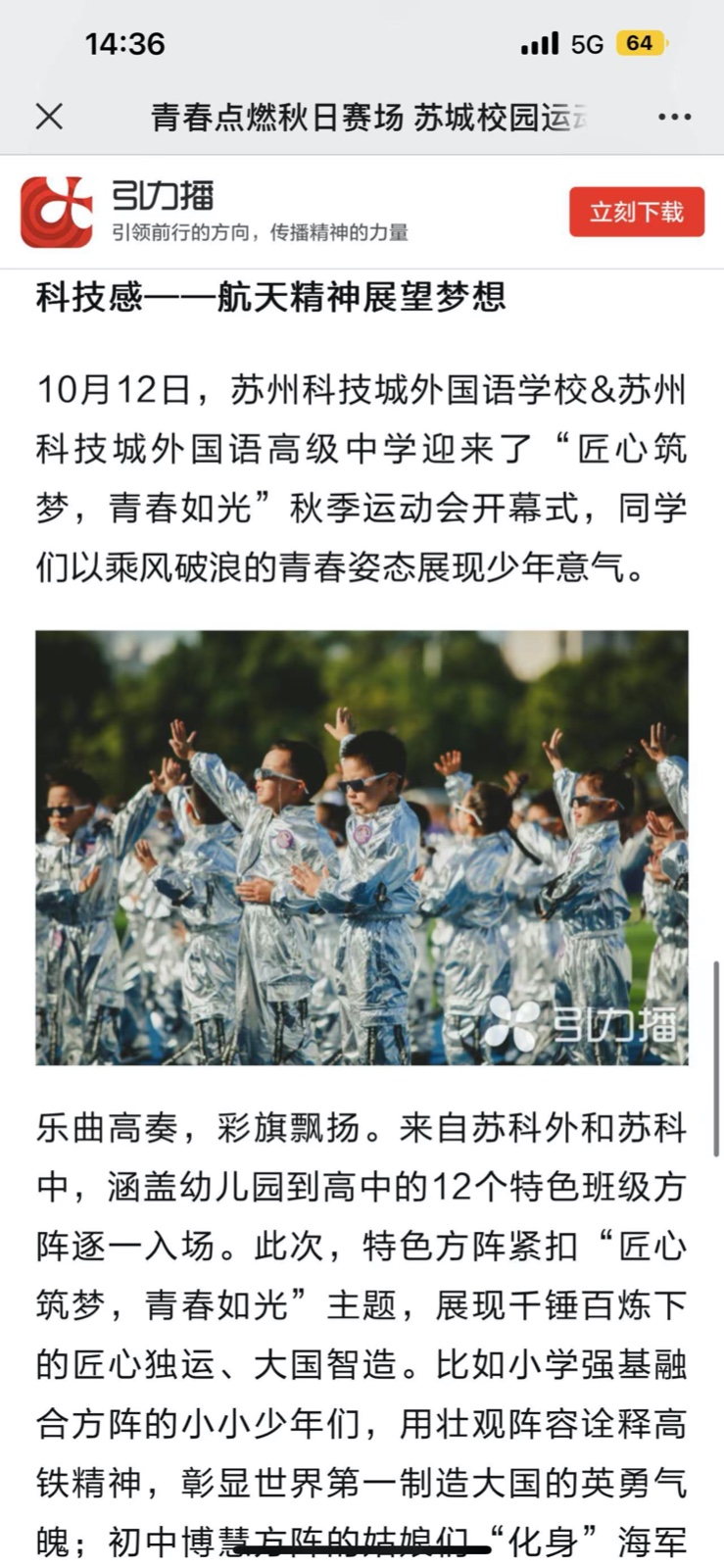Screen dimensions: 724x1568
Task: View the silver-suit kids photo full screen
Action: click(x=362, y=848)
